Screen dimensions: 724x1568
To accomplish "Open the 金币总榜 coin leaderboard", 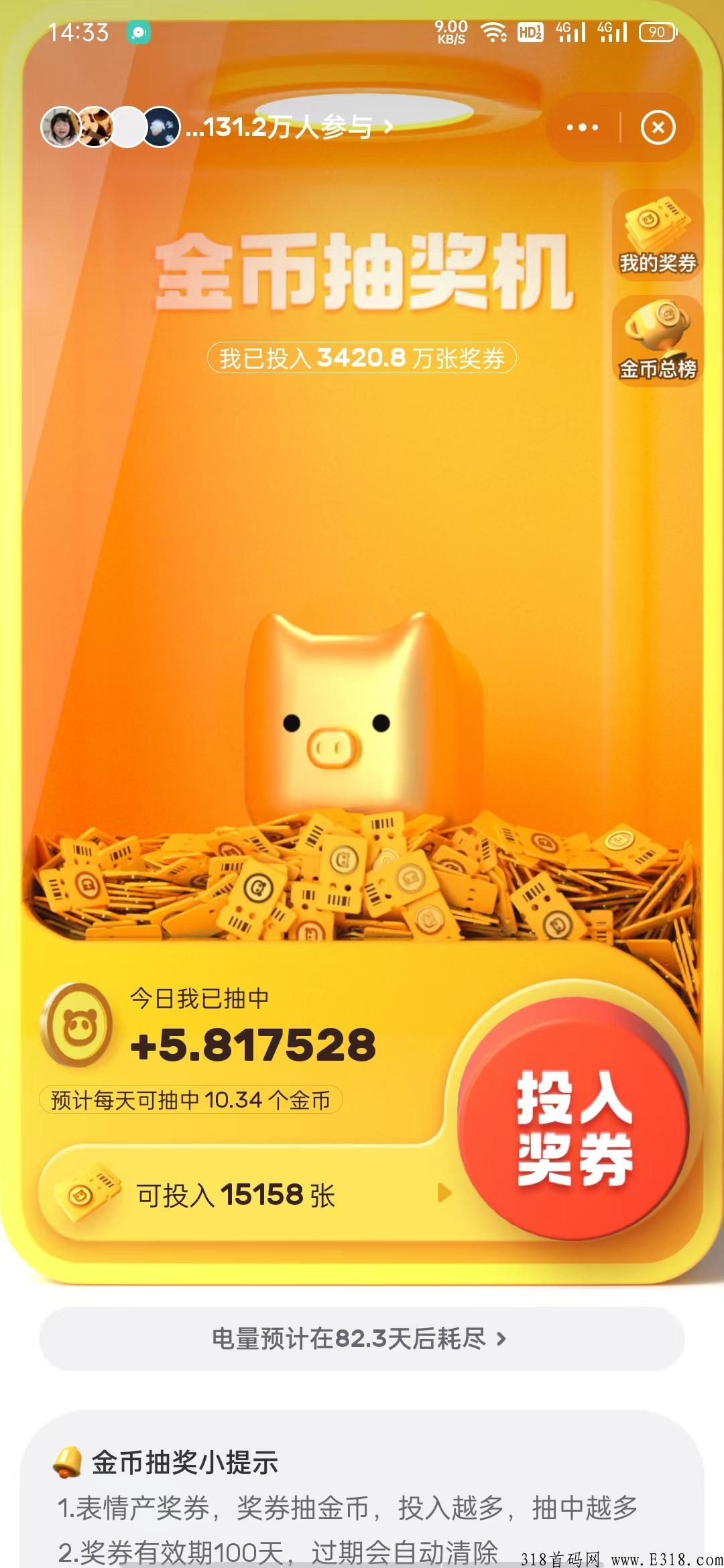I will pos(657,342).
